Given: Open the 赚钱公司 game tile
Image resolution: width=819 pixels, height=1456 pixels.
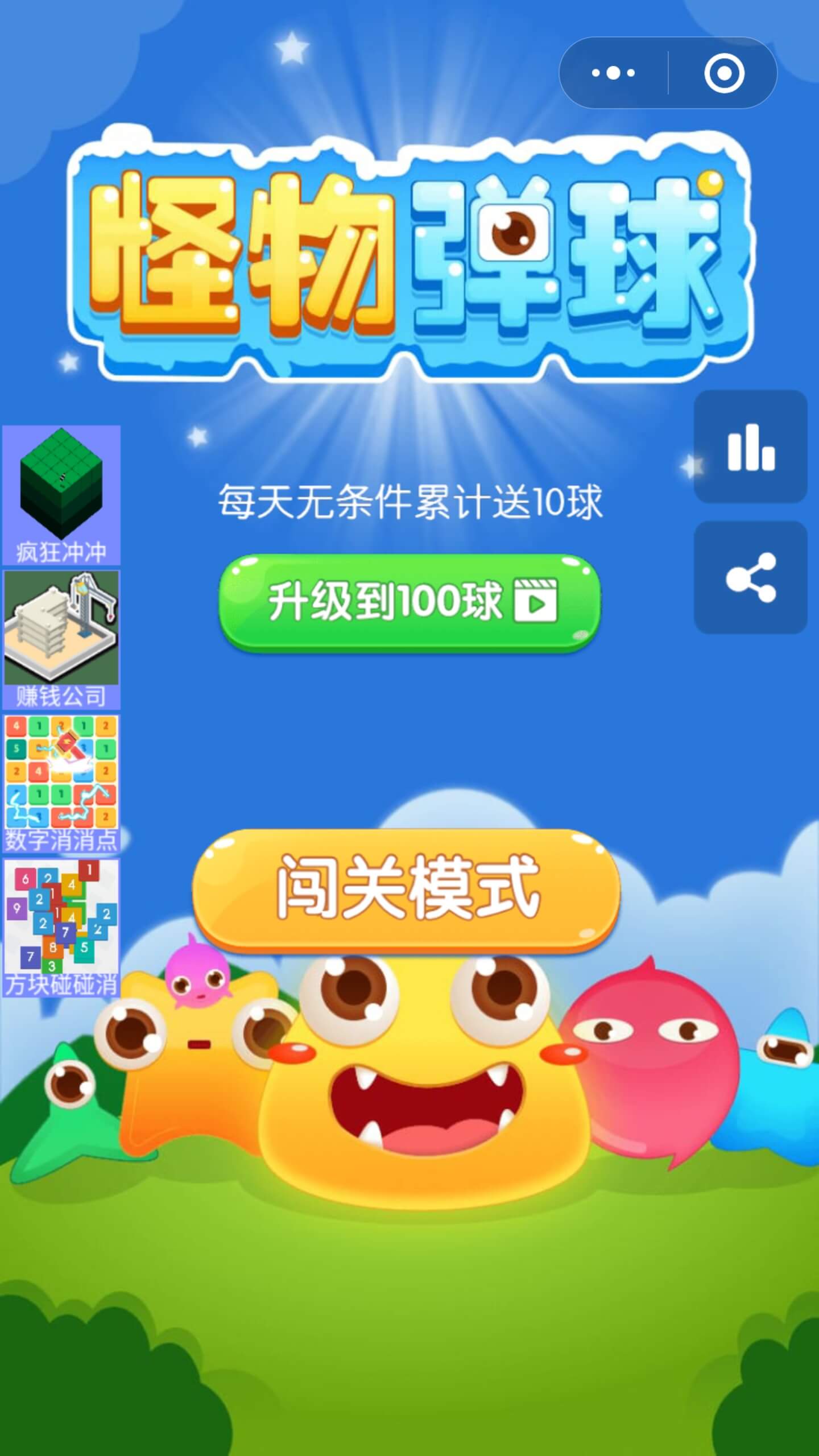Looking at the screenshot, I should (61, 639).
